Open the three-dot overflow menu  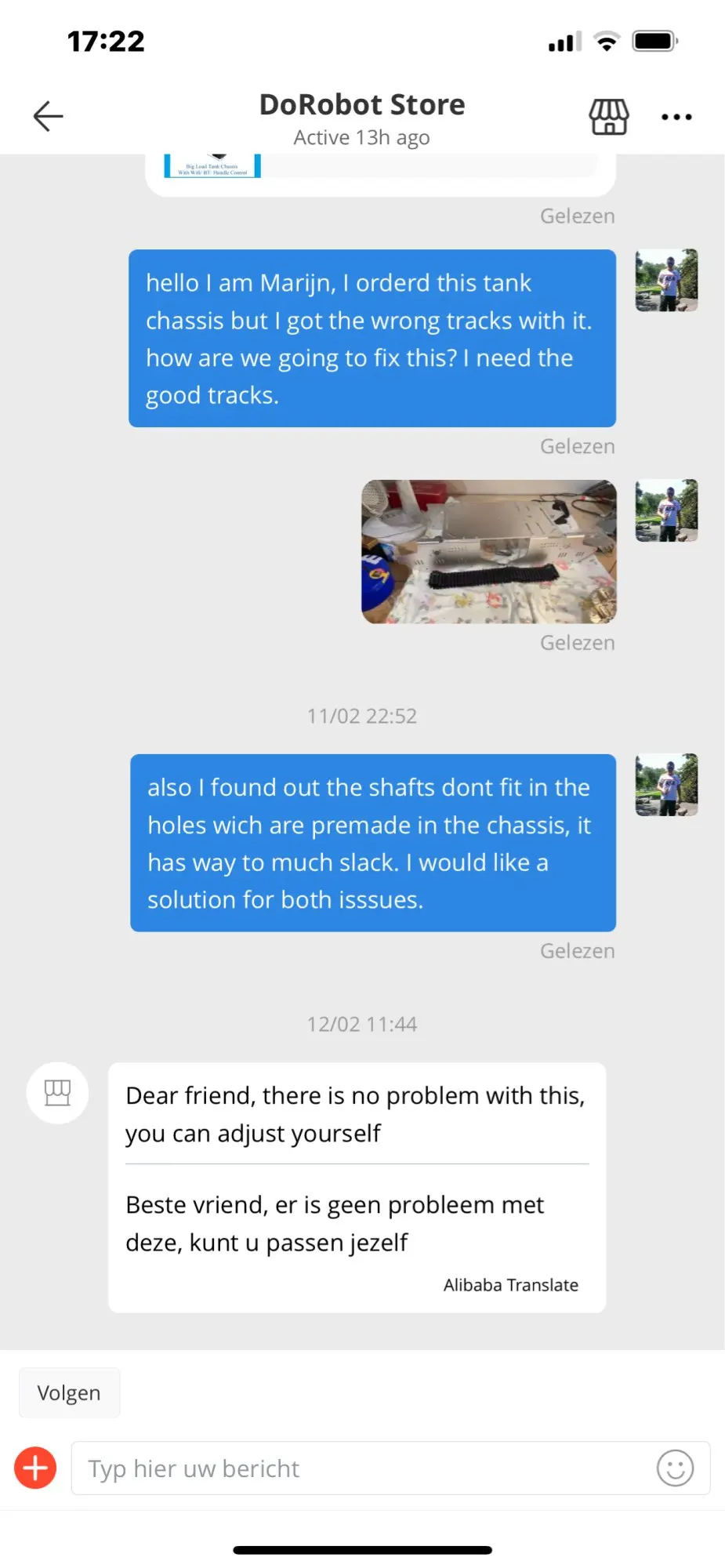tap(676, 117)
